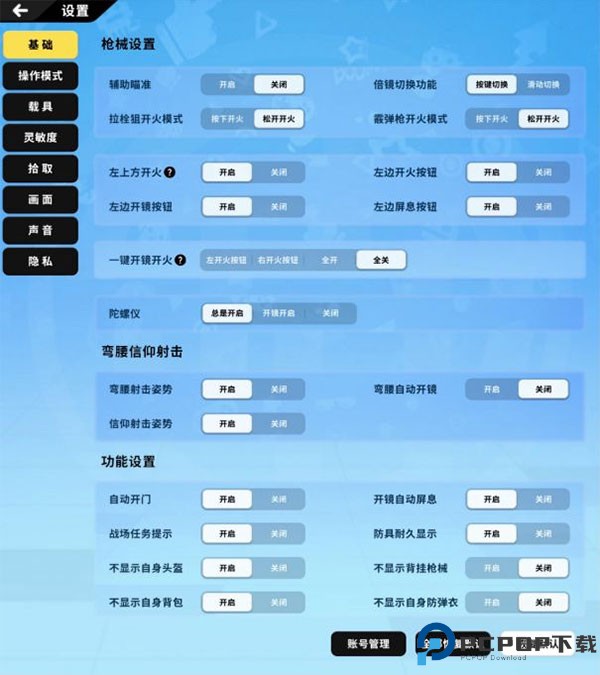Screen dimensions: 600x675
Task: Open the 画面 settings tab
Action: (x=40, y=200)
